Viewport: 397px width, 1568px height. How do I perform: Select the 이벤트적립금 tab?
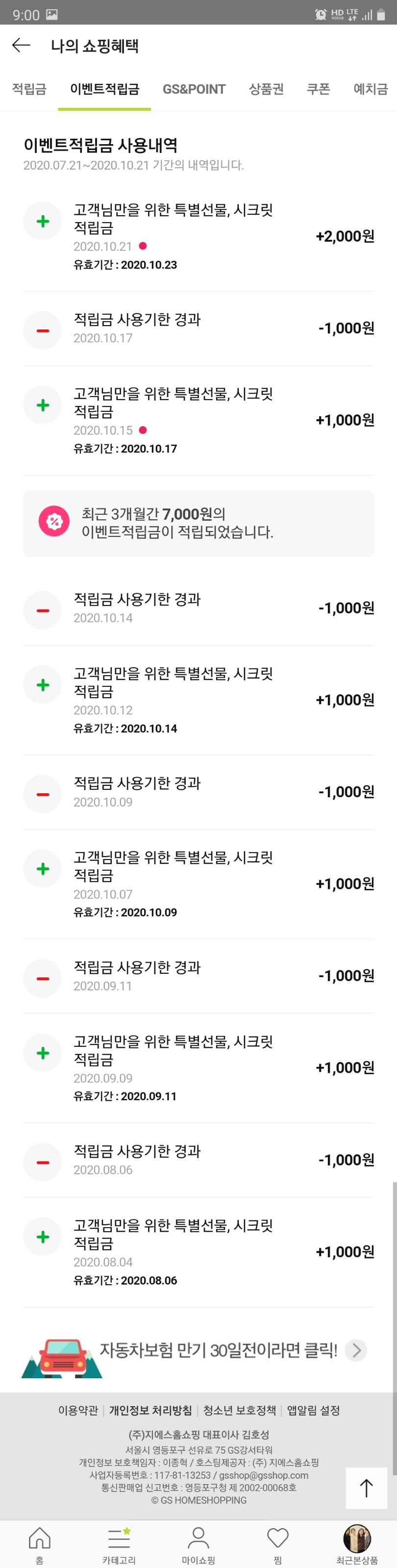105,89
